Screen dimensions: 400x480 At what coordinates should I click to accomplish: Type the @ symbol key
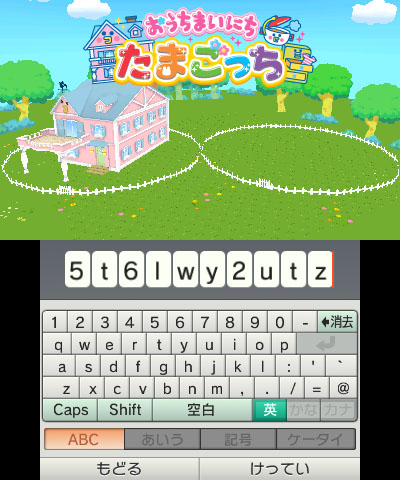[x=343, y=388]
